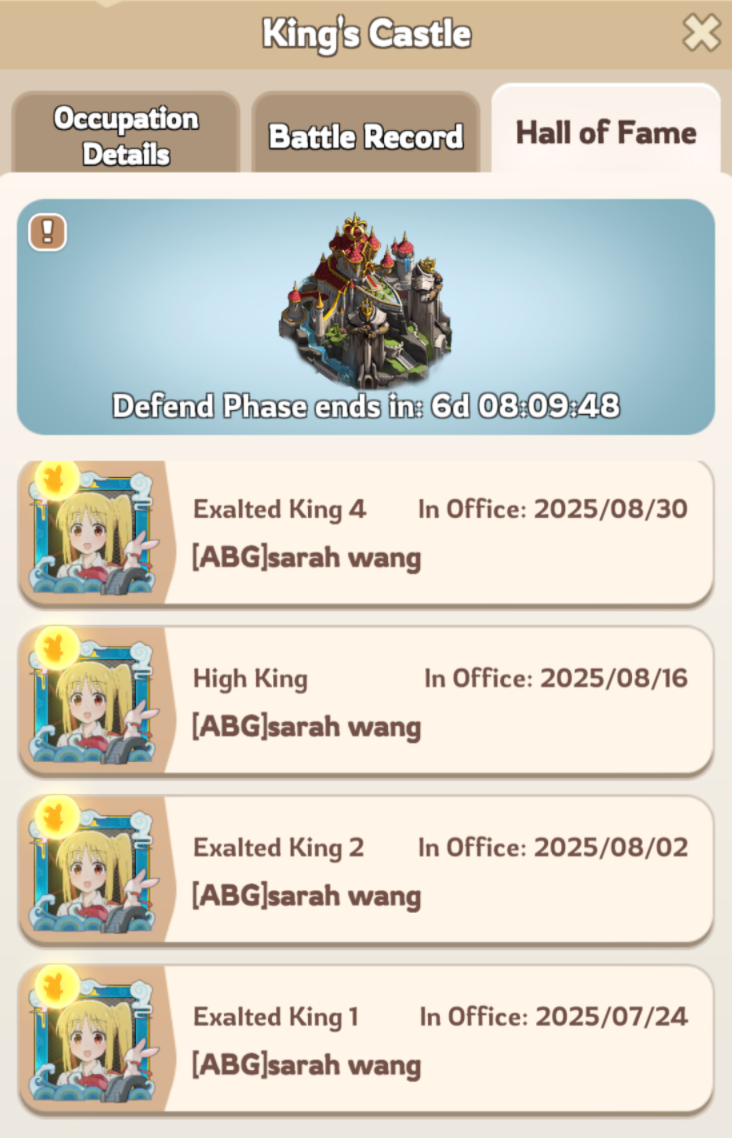The width and height of the screenshot is (732, 1138).
Task: Close the King's Castle window
Action: click(701, 34)
